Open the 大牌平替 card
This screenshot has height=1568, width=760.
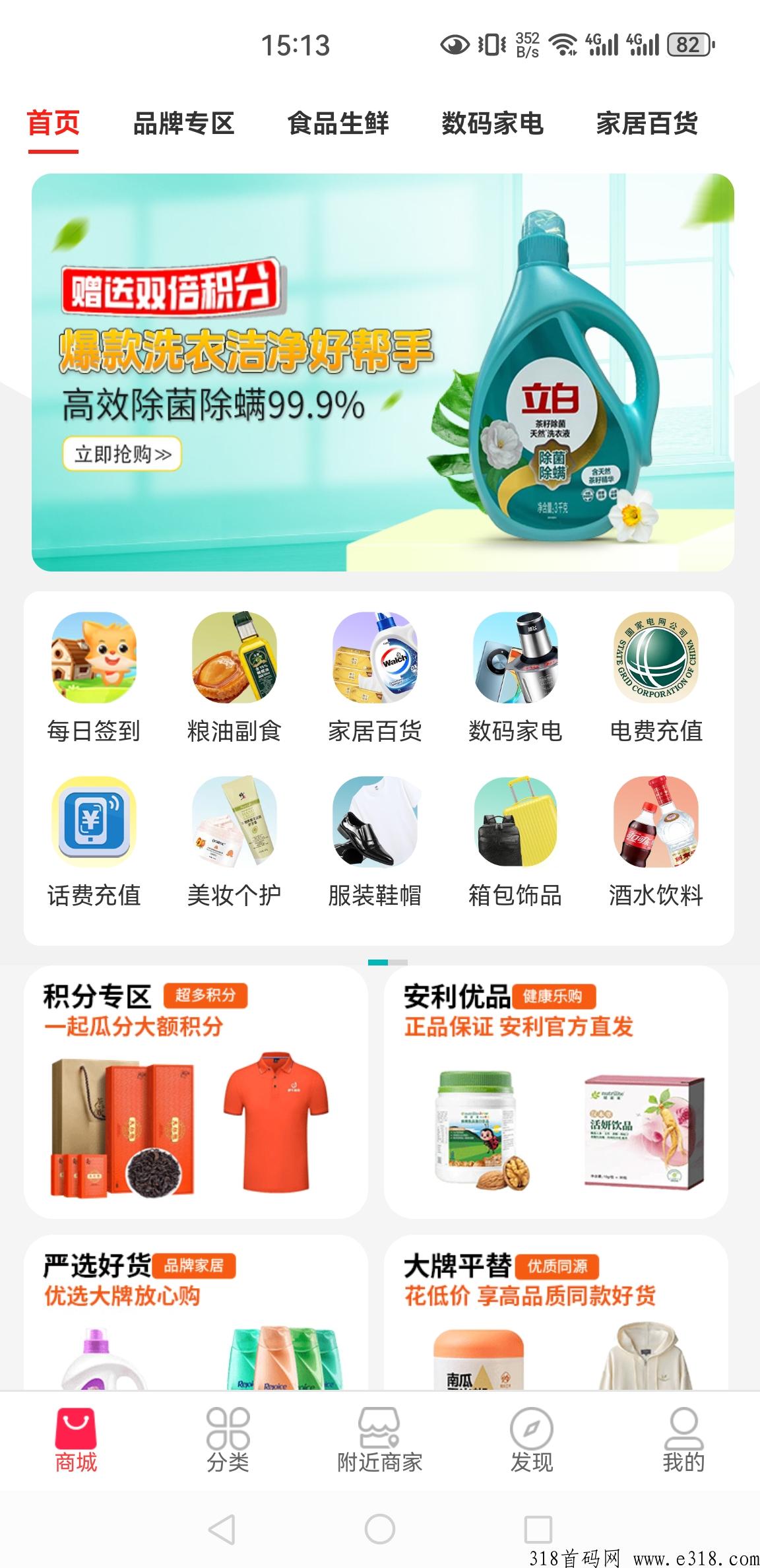556,1313
